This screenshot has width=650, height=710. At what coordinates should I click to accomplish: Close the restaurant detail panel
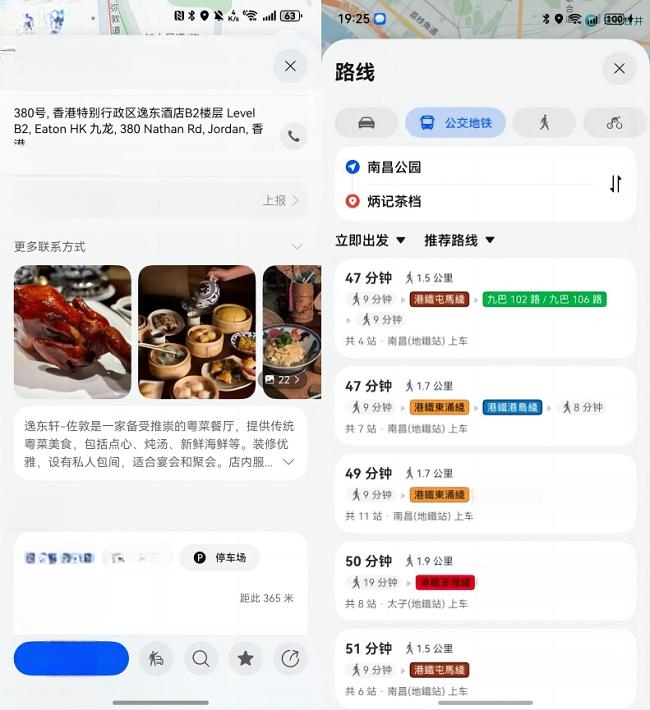[x=290, y=66]
